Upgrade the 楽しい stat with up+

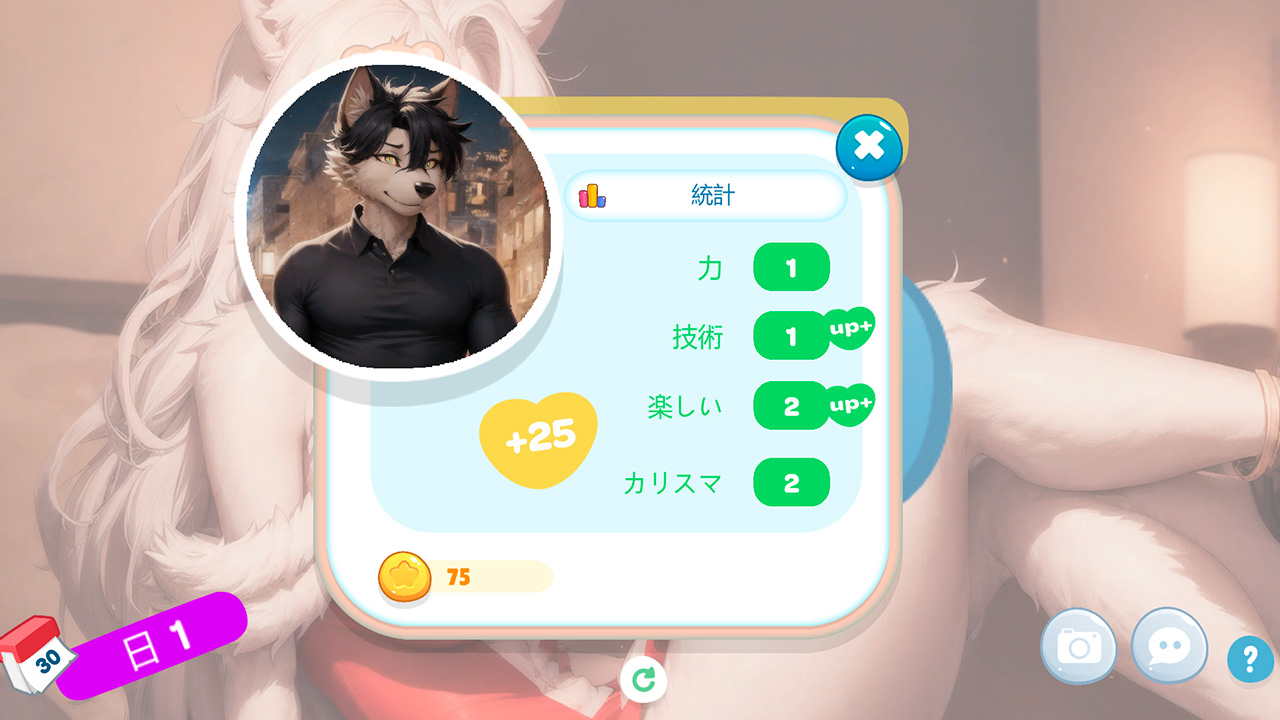850,405
